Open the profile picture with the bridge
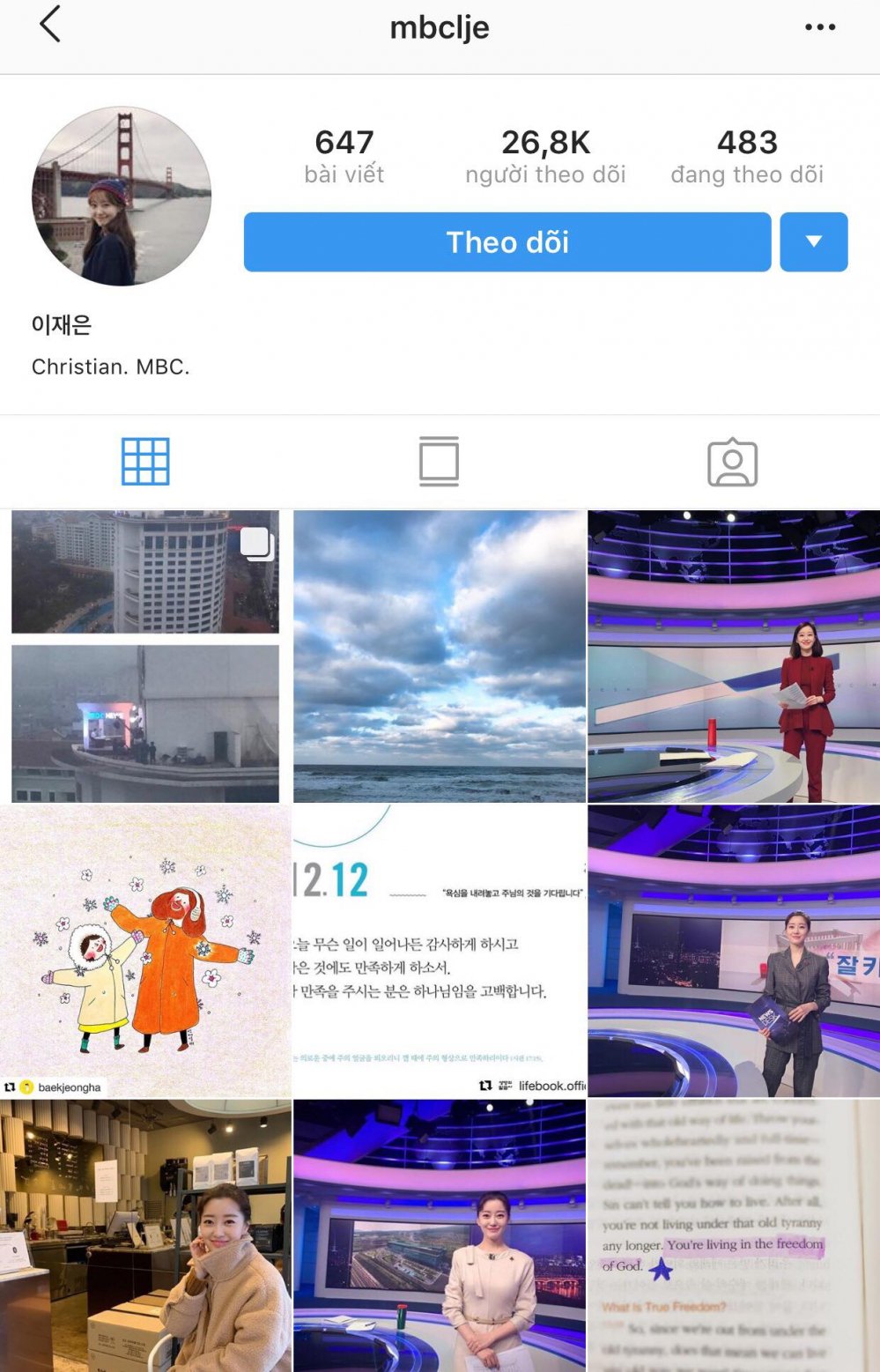Screen dimensions: 880x1372 pyautogui.click(x=122, y=197)
